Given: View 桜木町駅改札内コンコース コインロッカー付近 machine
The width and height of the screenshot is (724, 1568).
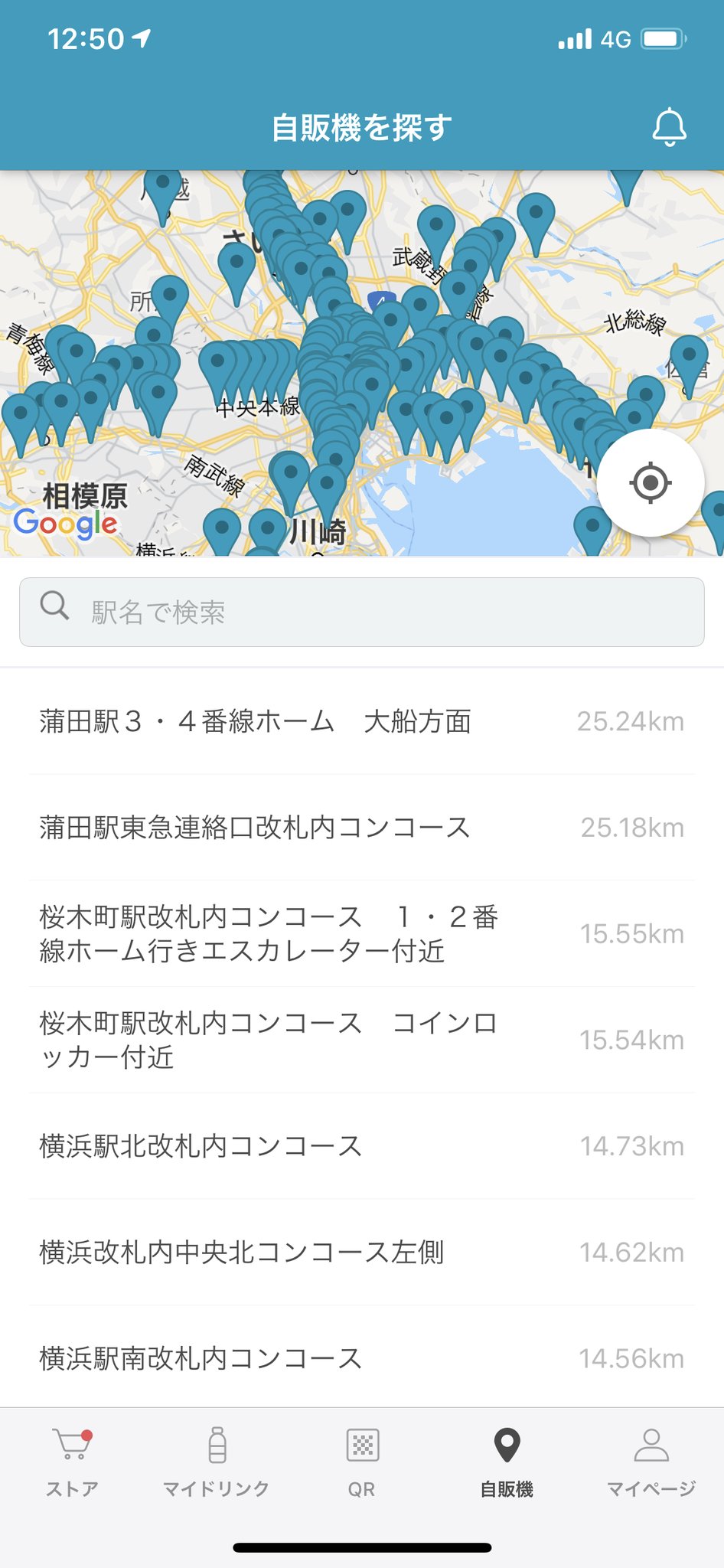Looking at the screenshot, I should (x=361, y=1040).
